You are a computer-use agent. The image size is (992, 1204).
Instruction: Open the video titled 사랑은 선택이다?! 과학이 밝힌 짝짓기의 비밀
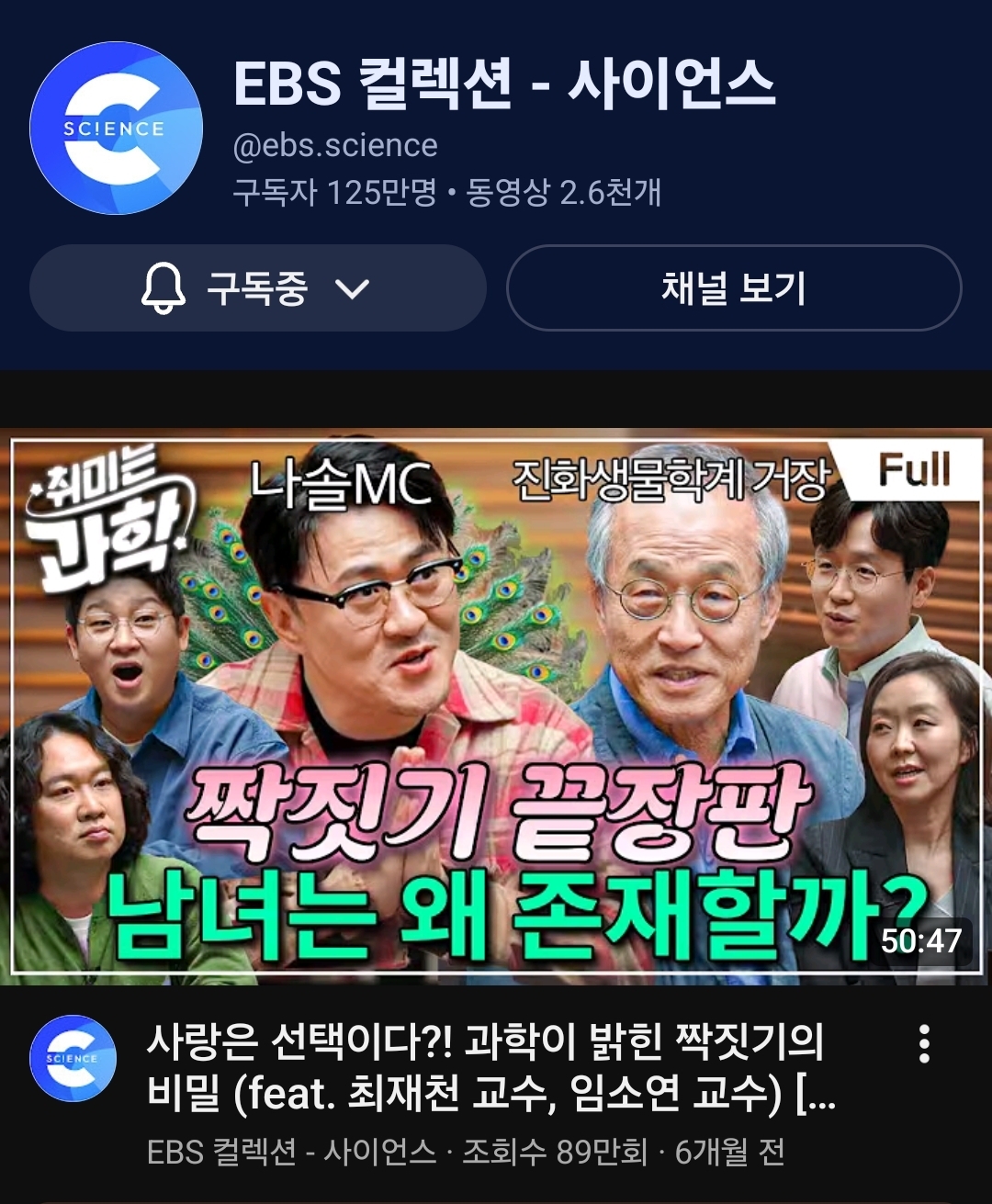click(x=487, y=1067)
